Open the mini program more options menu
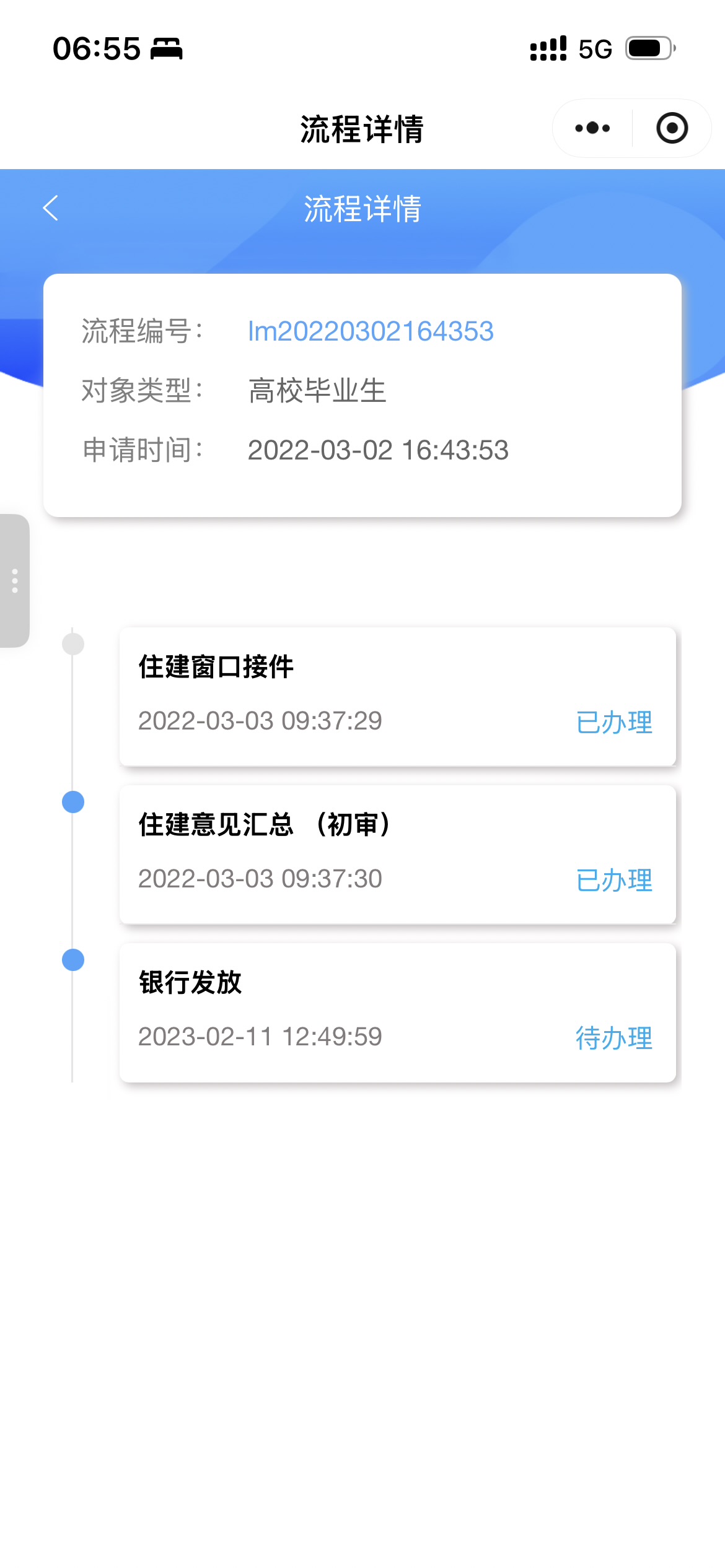Image resolution: width=725 pixels, height=1568 pixels. (x=592, y=128)
